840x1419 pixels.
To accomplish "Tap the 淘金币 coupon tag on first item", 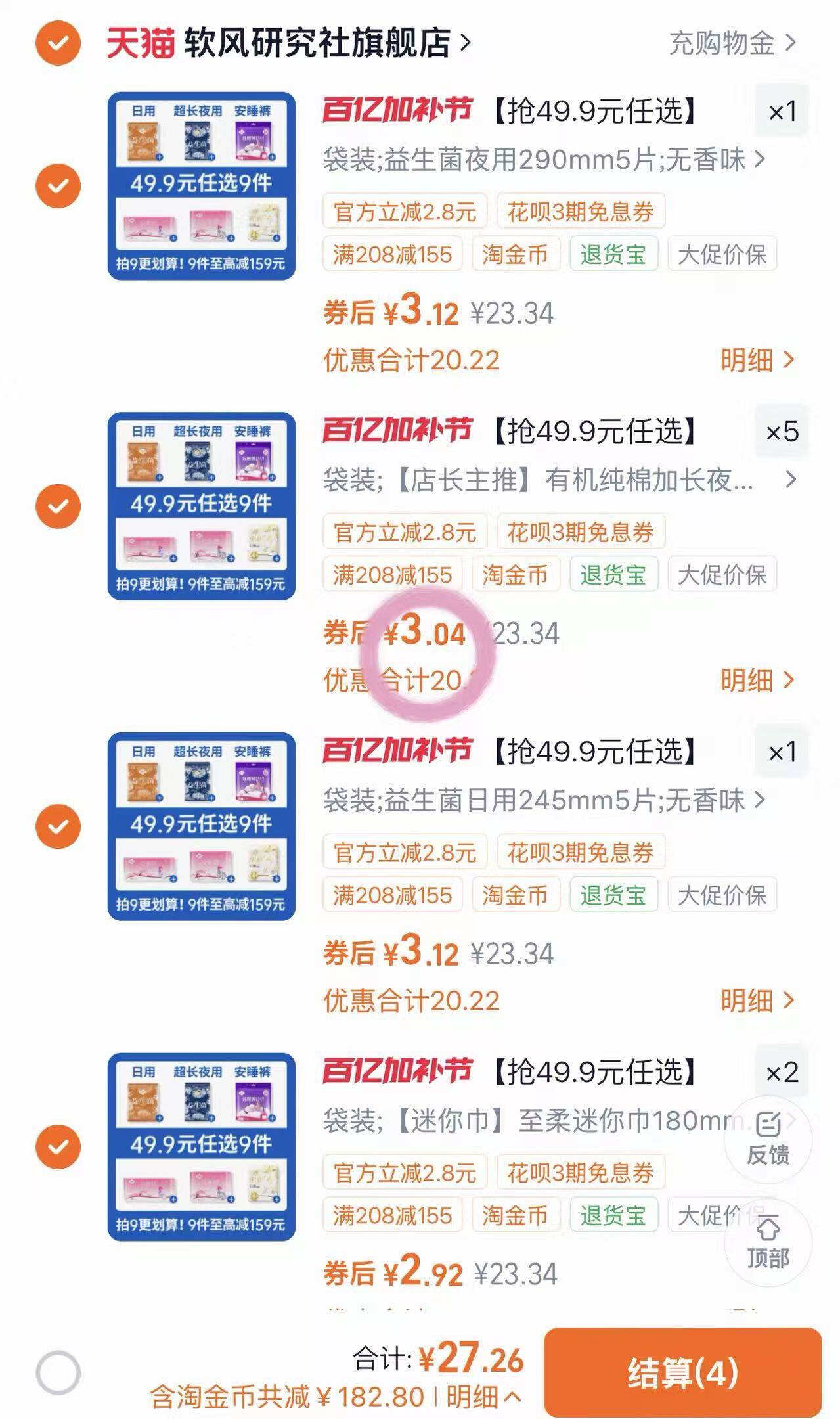I will (x=516, y=254).
